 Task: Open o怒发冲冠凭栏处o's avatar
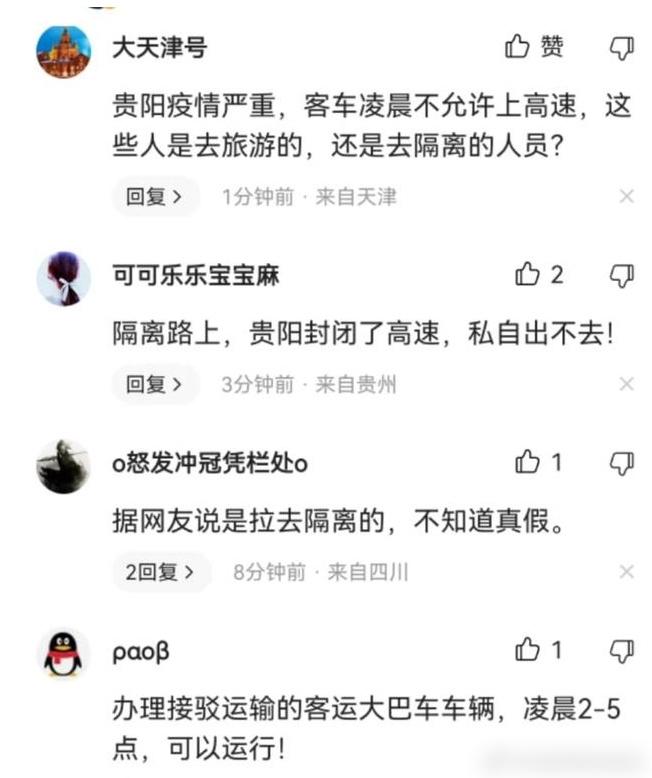point(63,466)
